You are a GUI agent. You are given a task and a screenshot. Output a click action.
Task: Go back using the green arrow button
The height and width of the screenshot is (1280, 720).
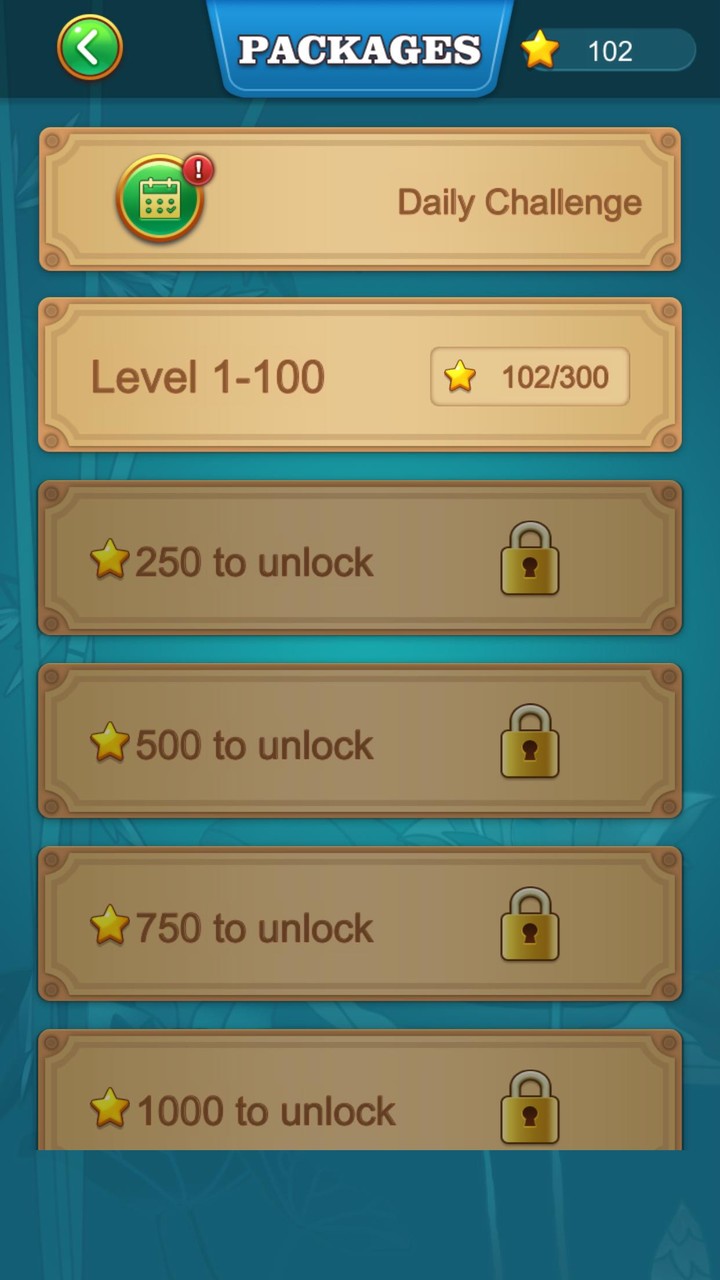click(90, 47)
